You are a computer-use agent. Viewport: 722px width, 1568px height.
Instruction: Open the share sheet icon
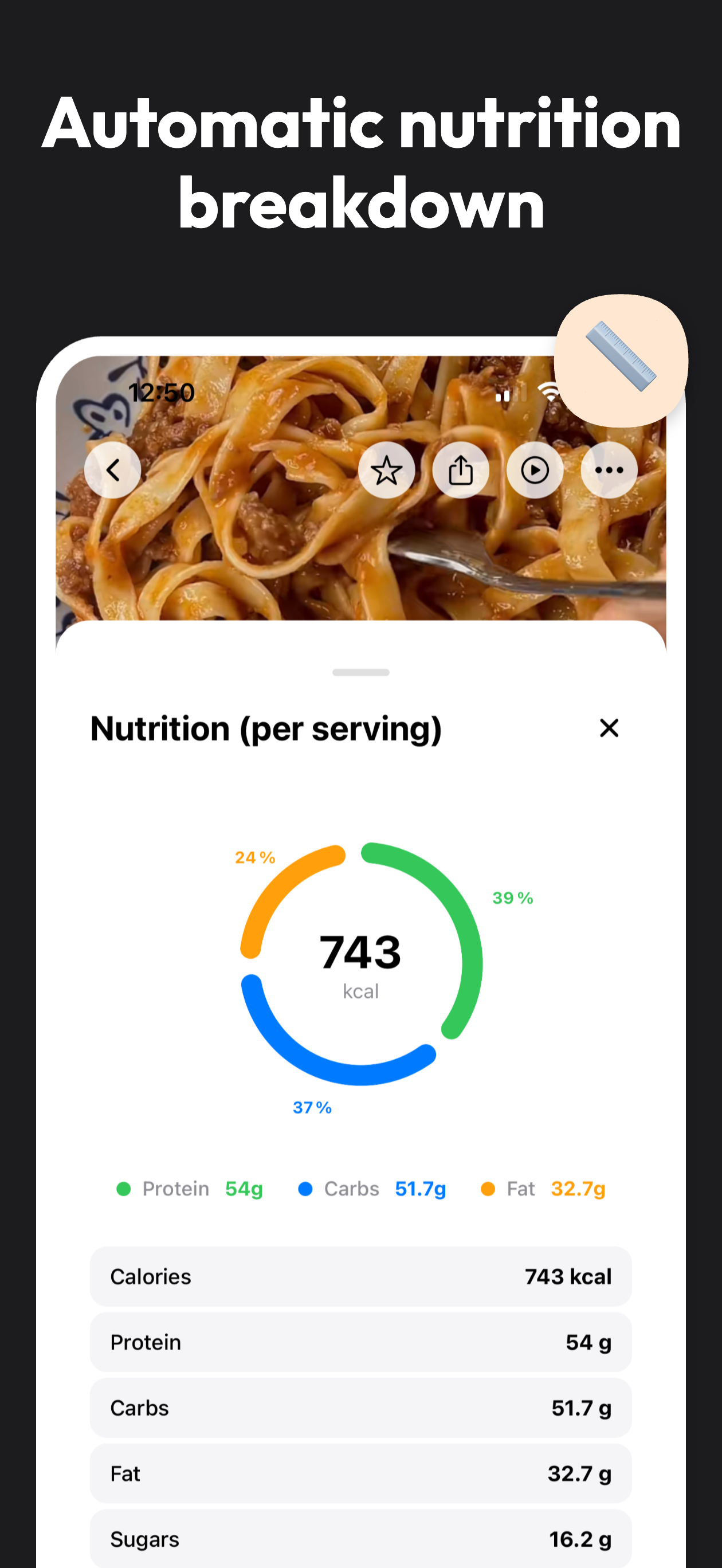point(461,470)
